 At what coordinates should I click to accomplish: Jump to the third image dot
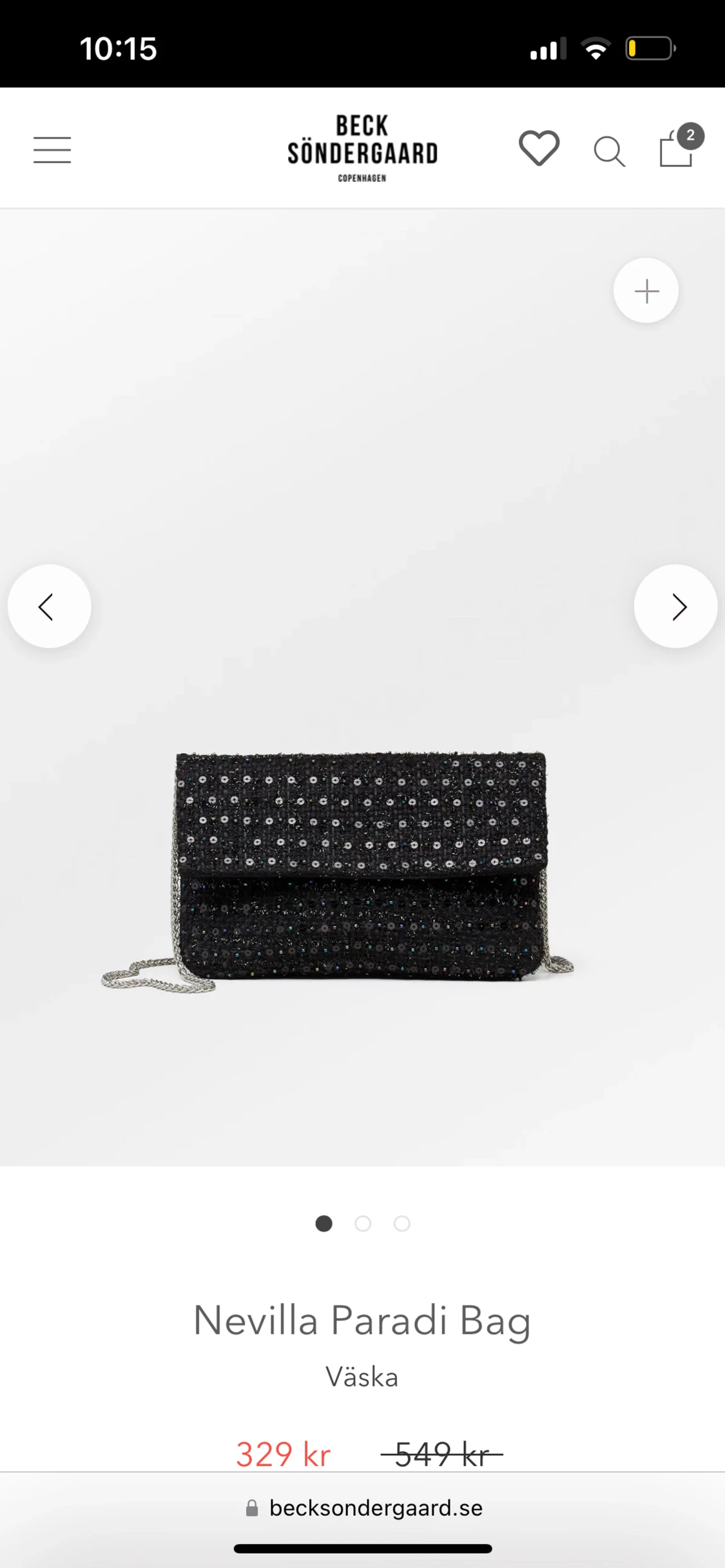(402, 1223)
